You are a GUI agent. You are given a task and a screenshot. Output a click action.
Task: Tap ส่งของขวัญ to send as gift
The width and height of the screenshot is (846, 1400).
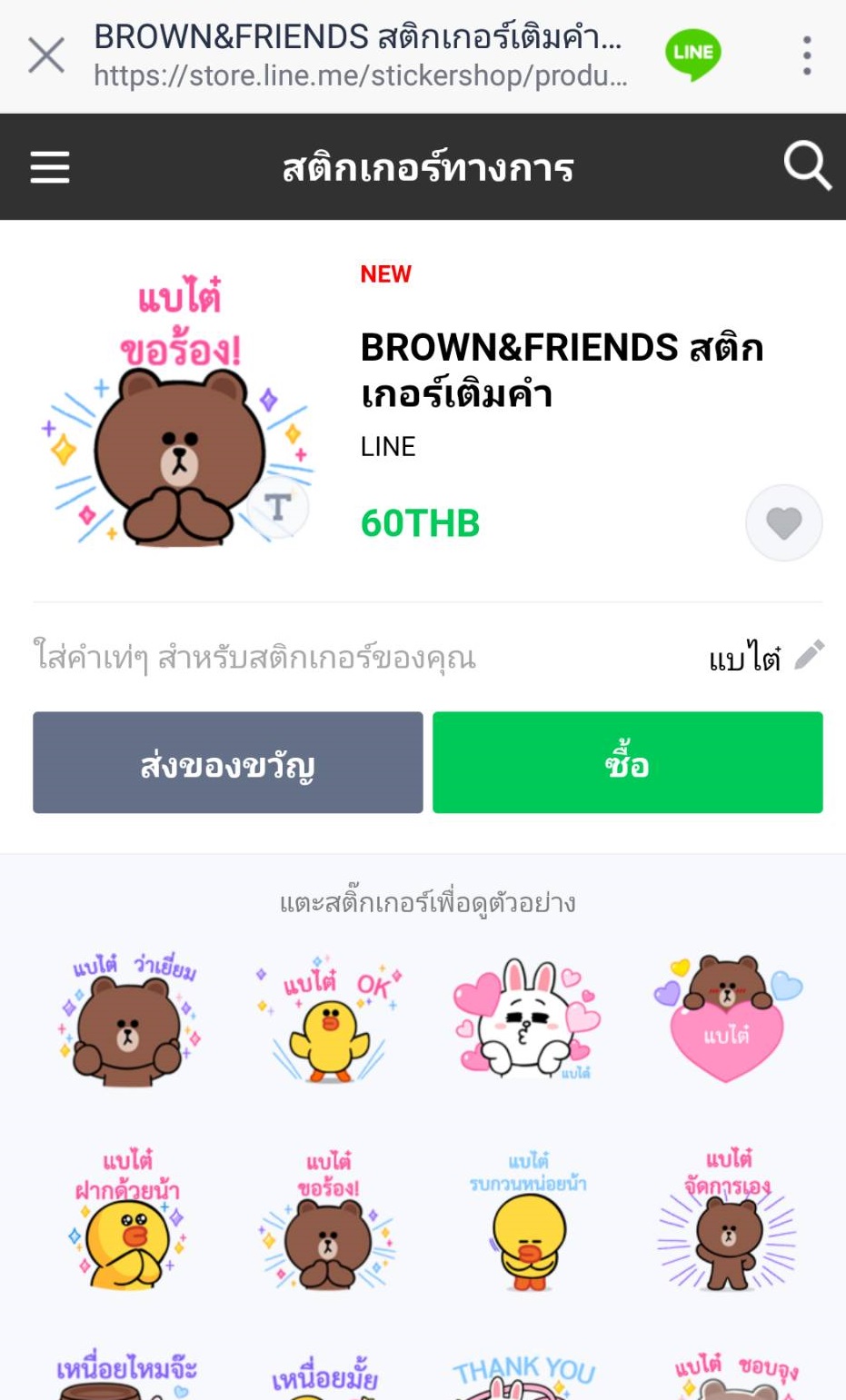[x=228, y=762]
